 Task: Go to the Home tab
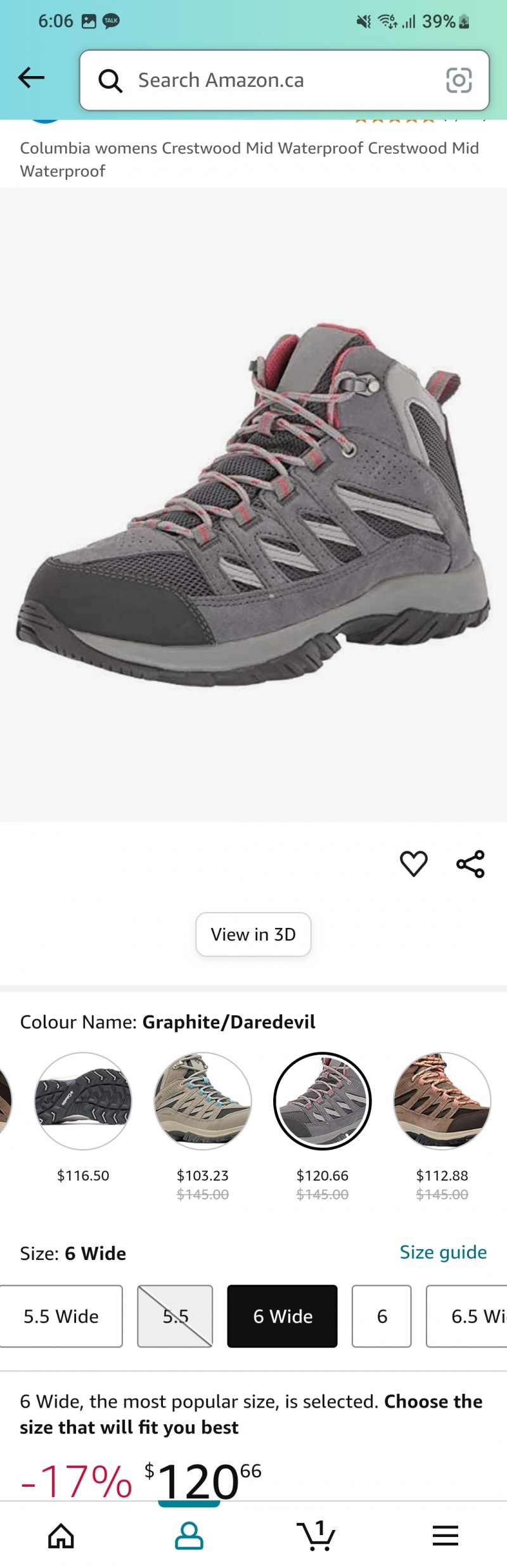click(x=61, y=1536)
